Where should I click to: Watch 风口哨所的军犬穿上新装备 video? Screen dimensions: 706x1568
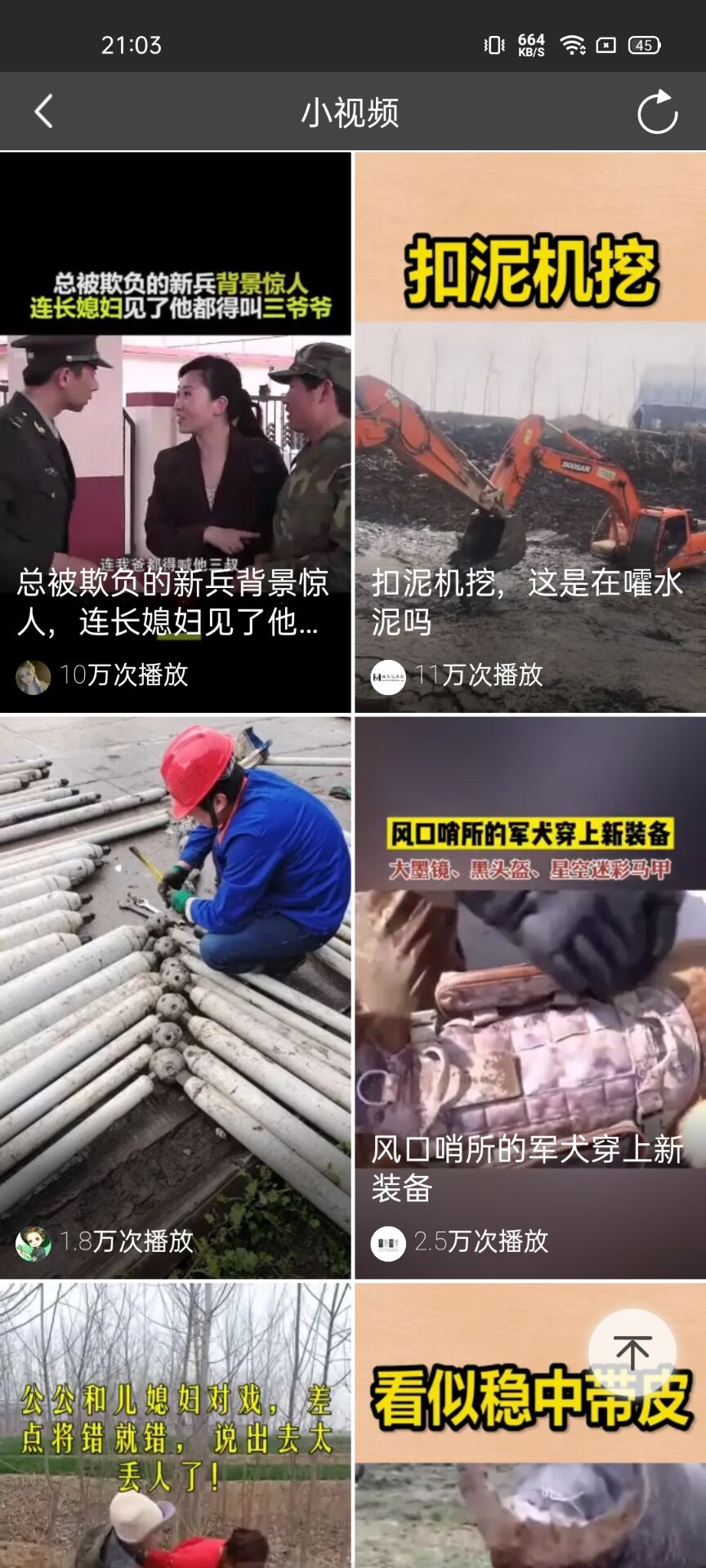click(x=530, y=996)
